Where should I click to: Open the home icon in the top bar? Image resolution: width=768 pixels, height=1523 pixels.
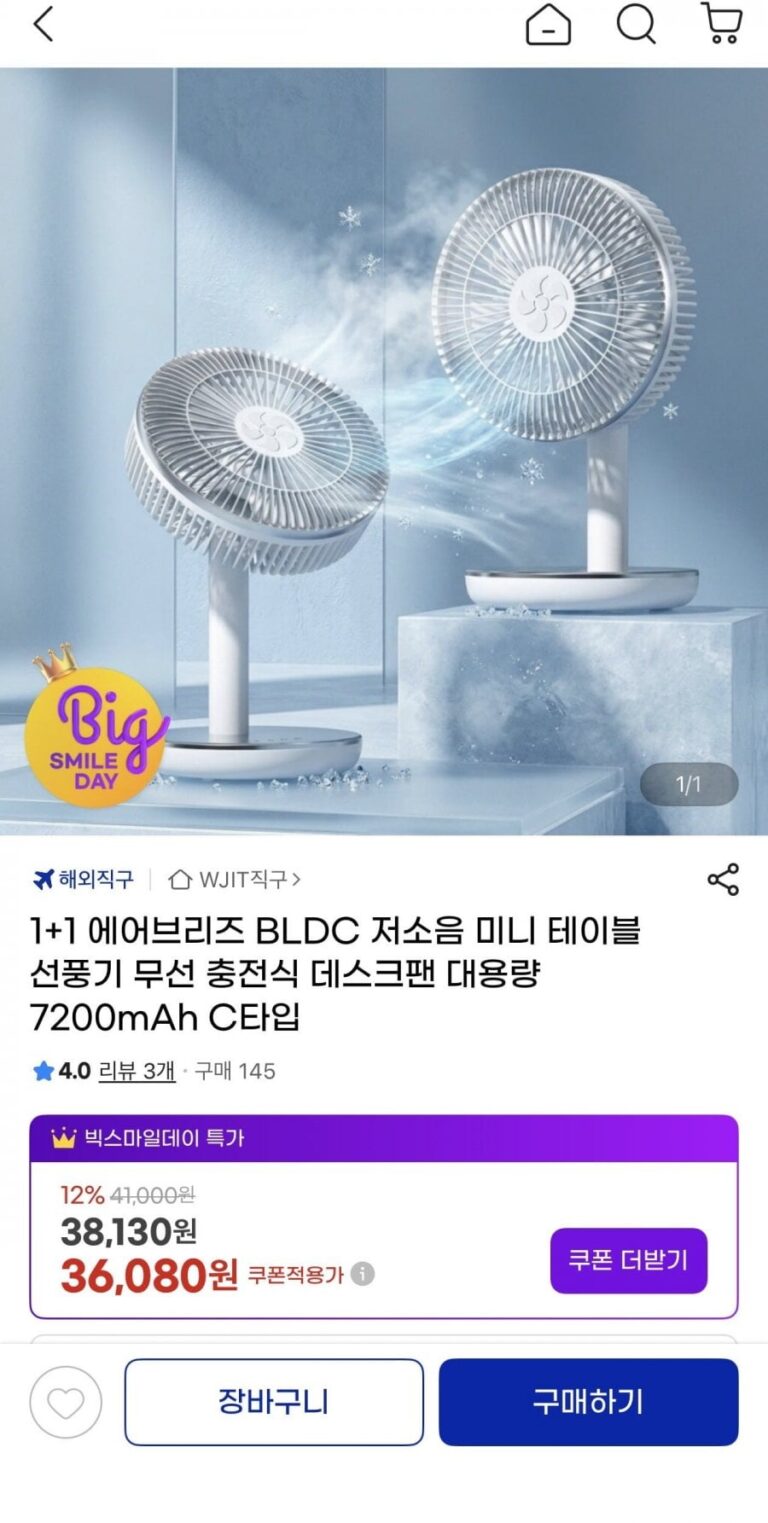pos(548,24)
